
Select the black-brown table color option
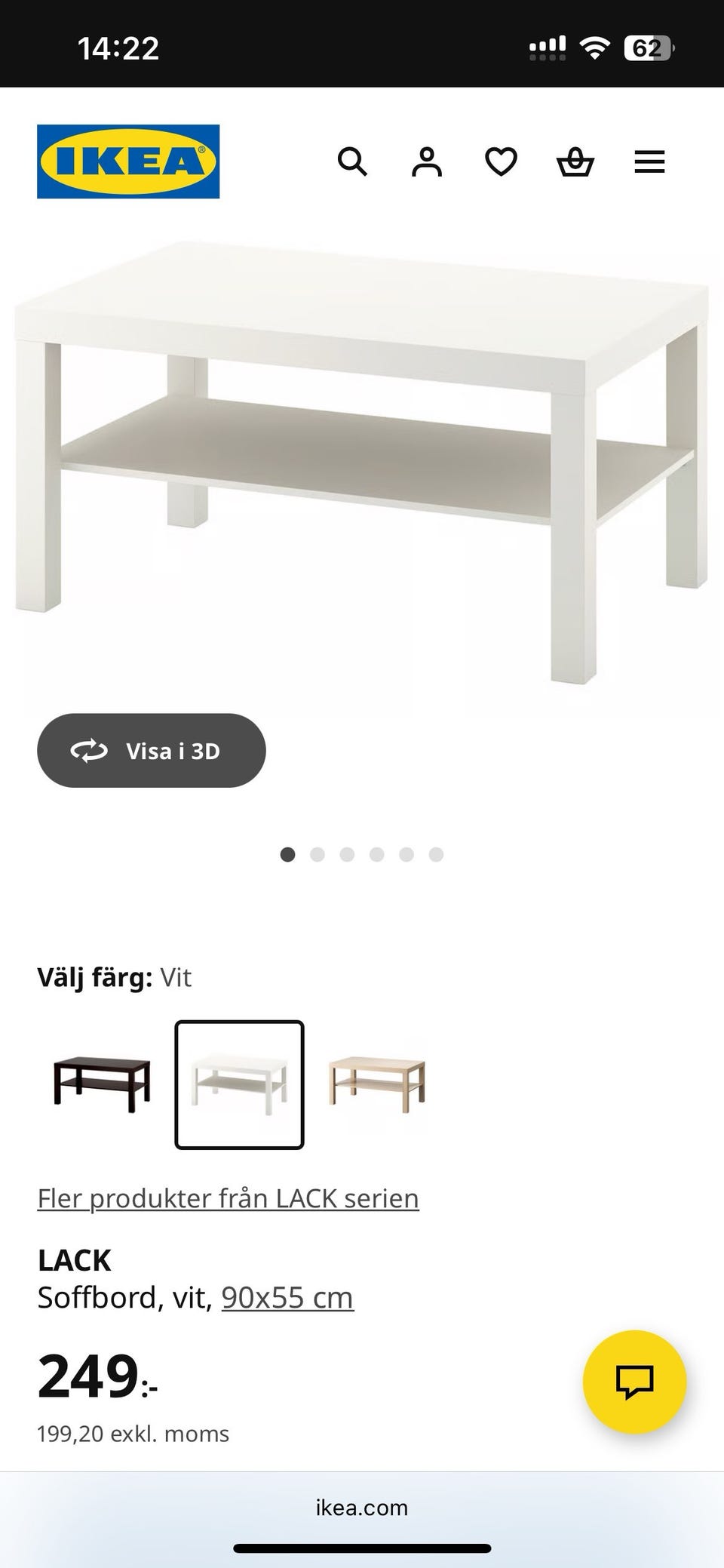click(99, 1083)
